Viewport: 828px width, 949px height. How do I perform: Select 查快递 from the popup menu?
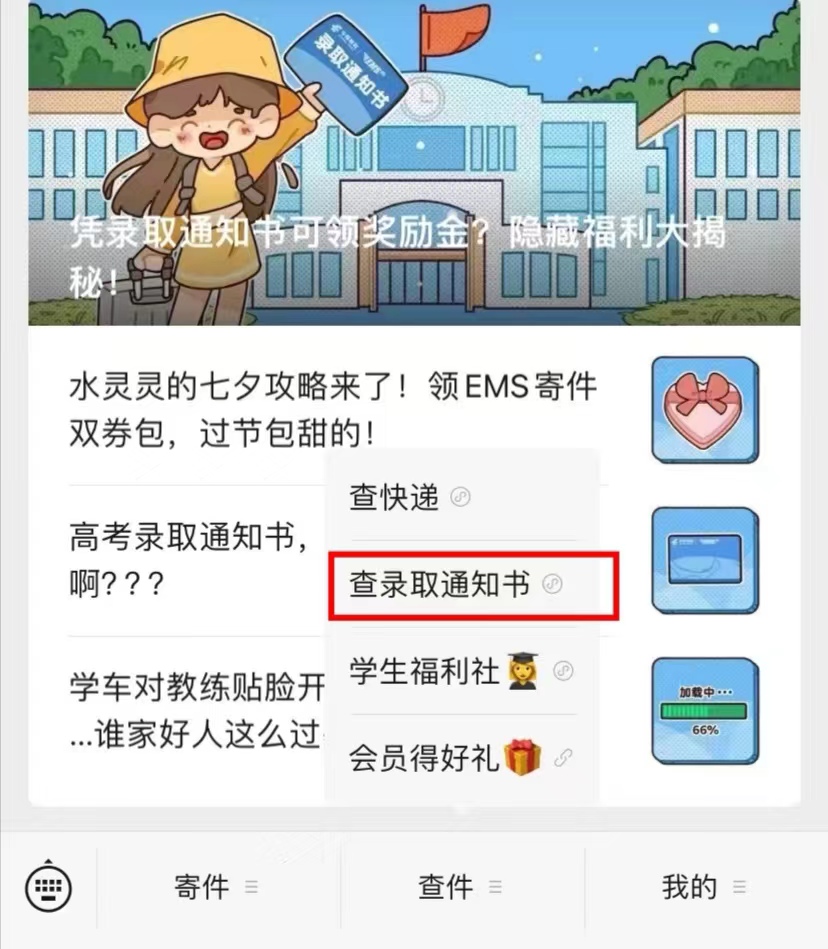click(408, 498)
